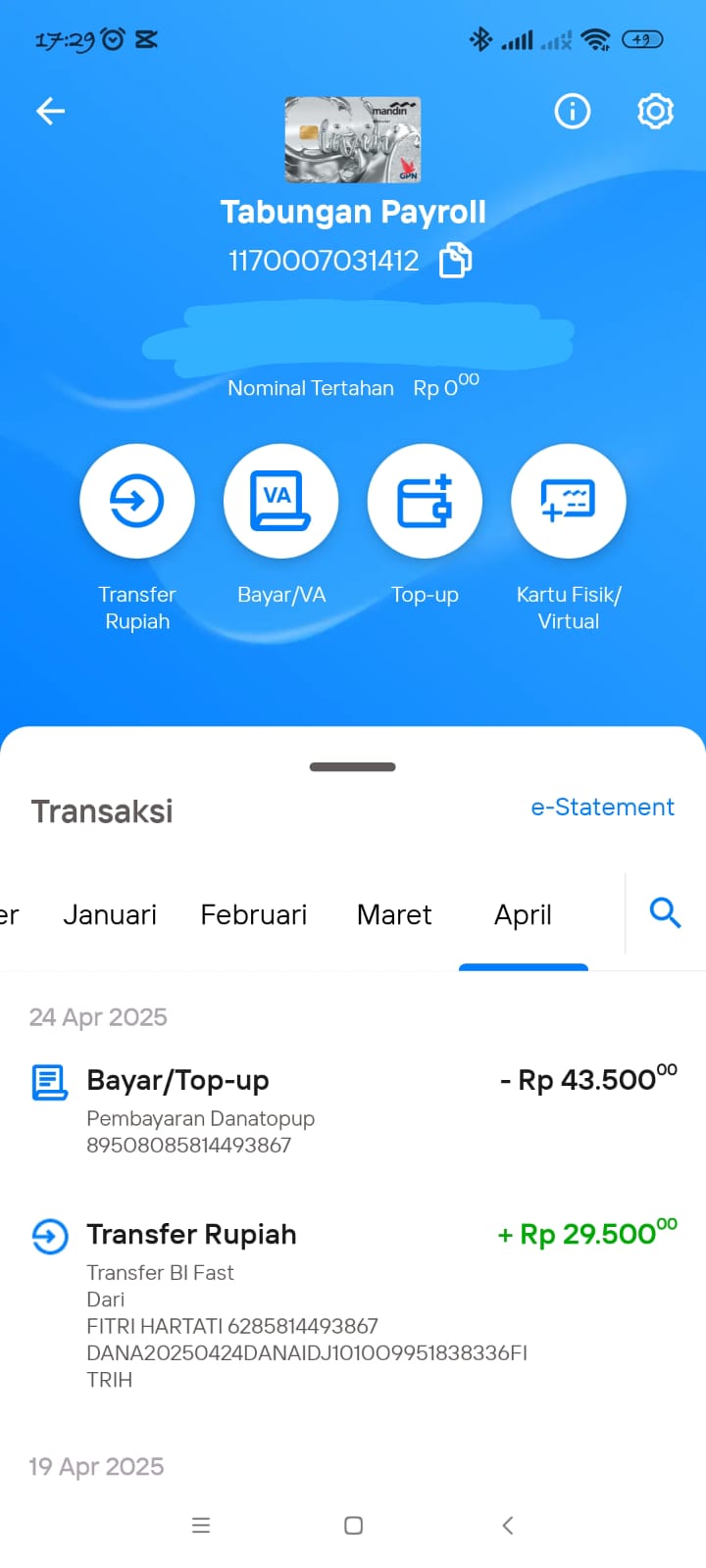Copy the account number 1170007031412
This screenshot has height=1568, width=706.
click(456, 261)
